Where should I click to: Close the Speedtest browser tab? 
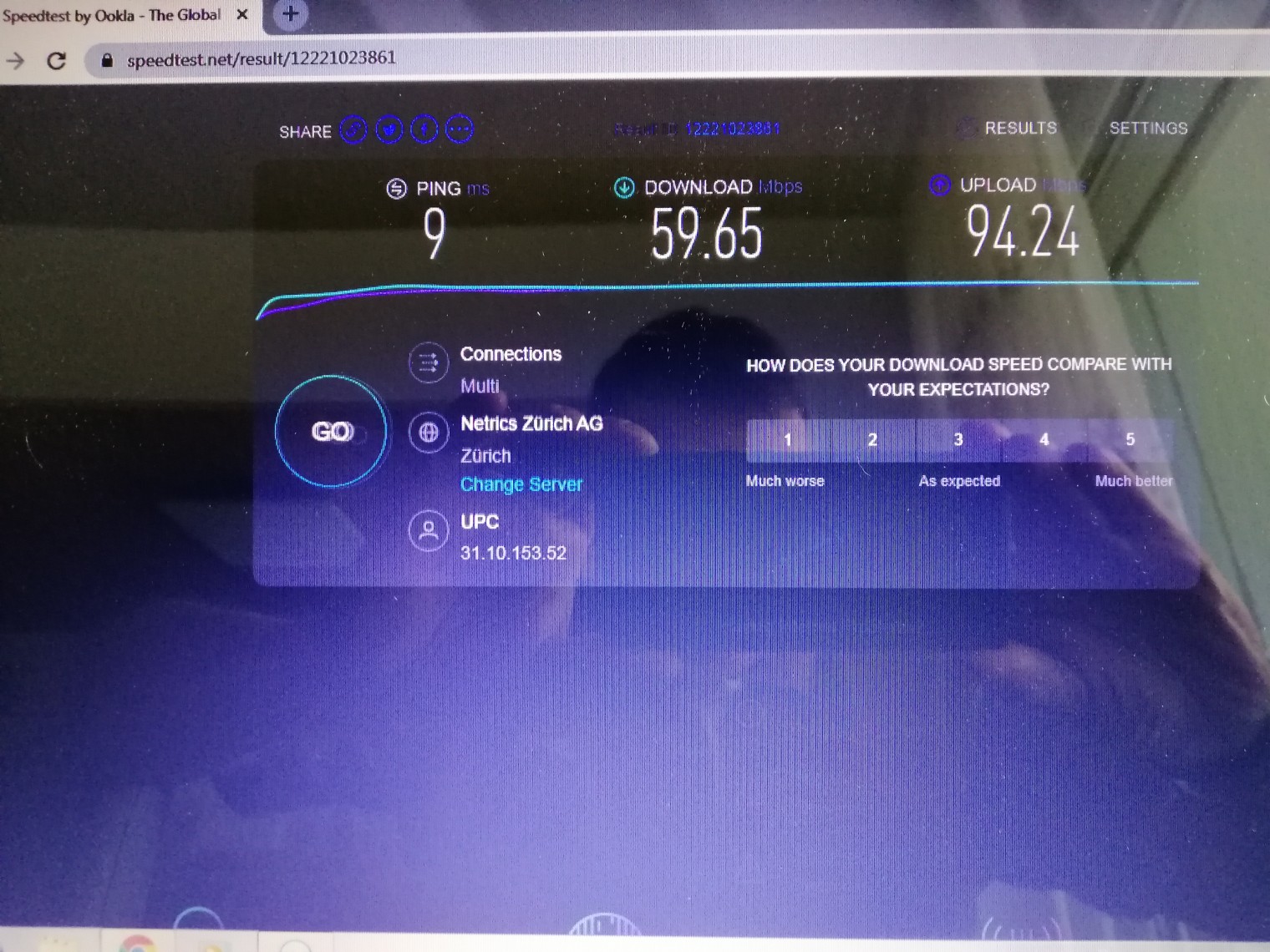coord(242,14)
